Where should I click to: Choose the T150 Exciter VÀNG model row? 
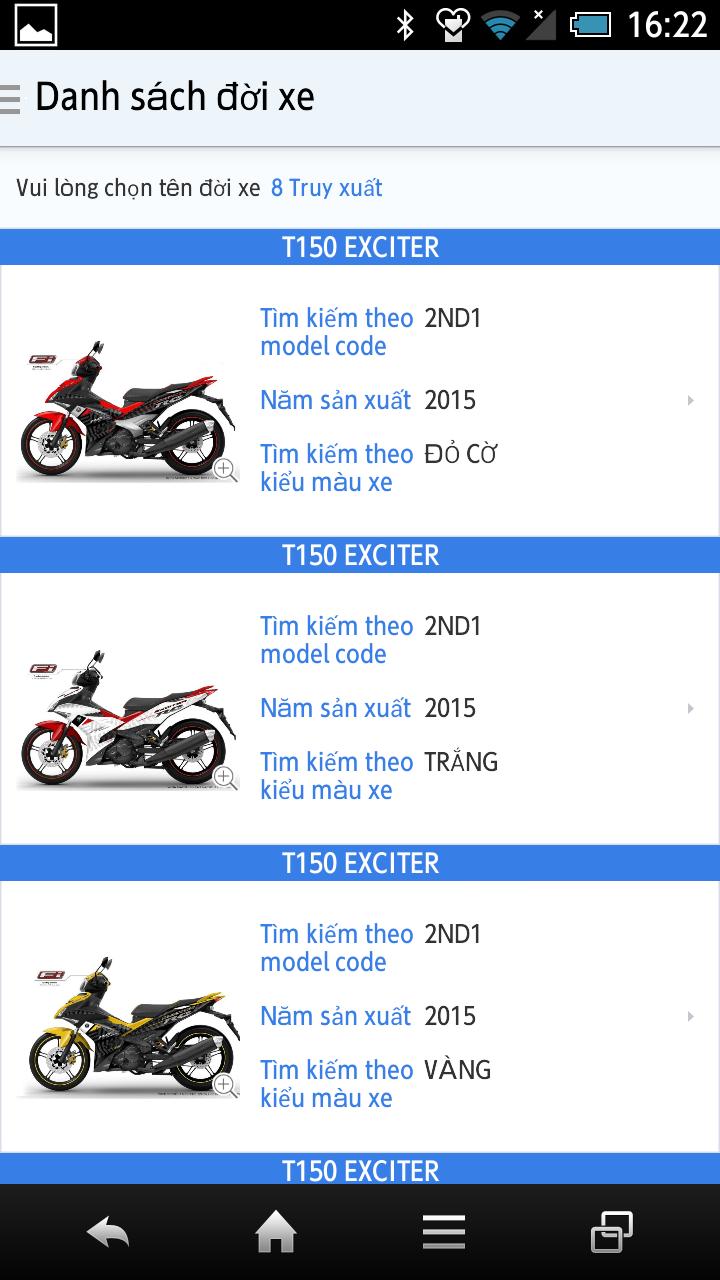(x=360, y=1016)
